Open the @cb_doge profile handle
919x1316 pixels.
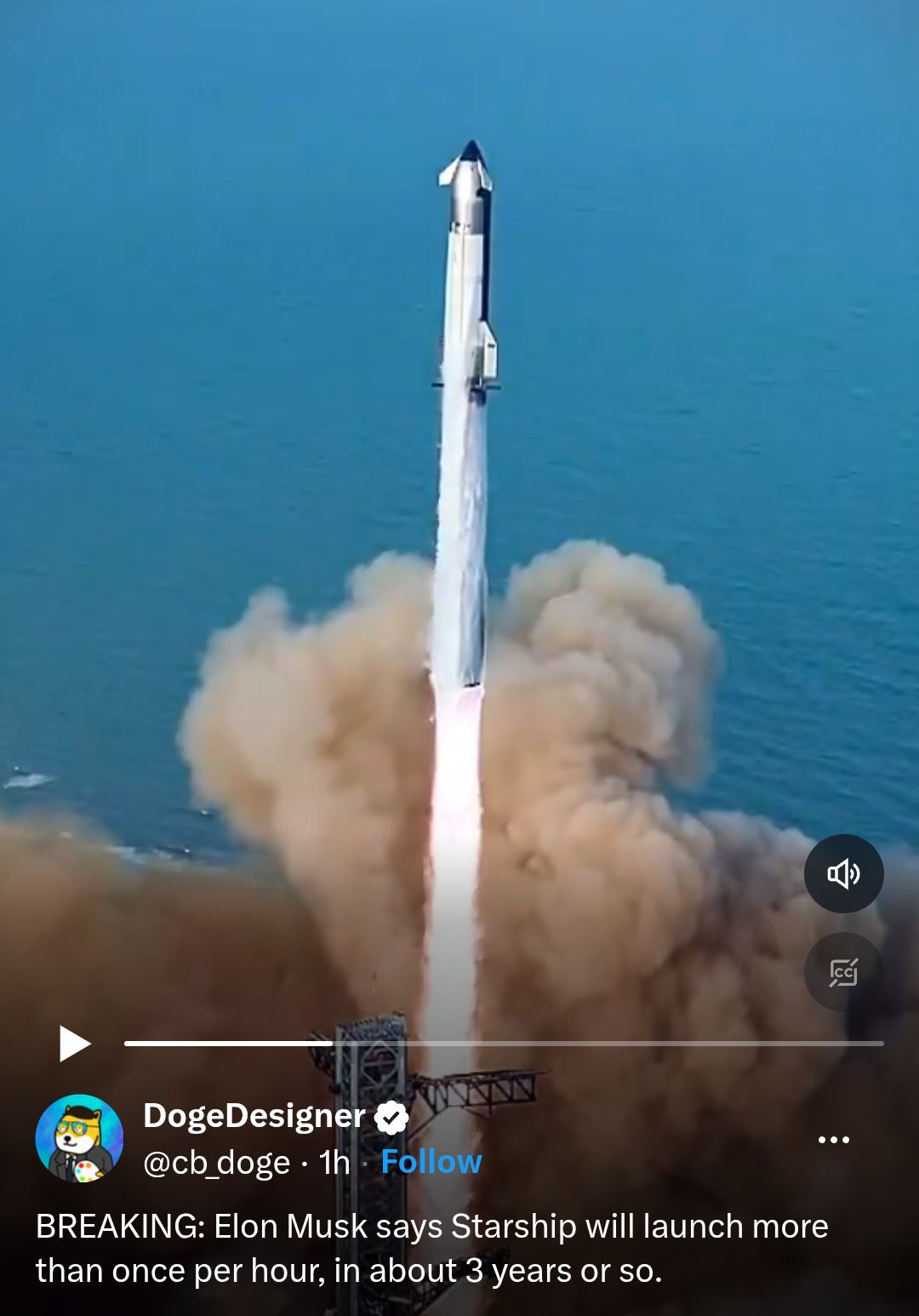coord(216,1163)
